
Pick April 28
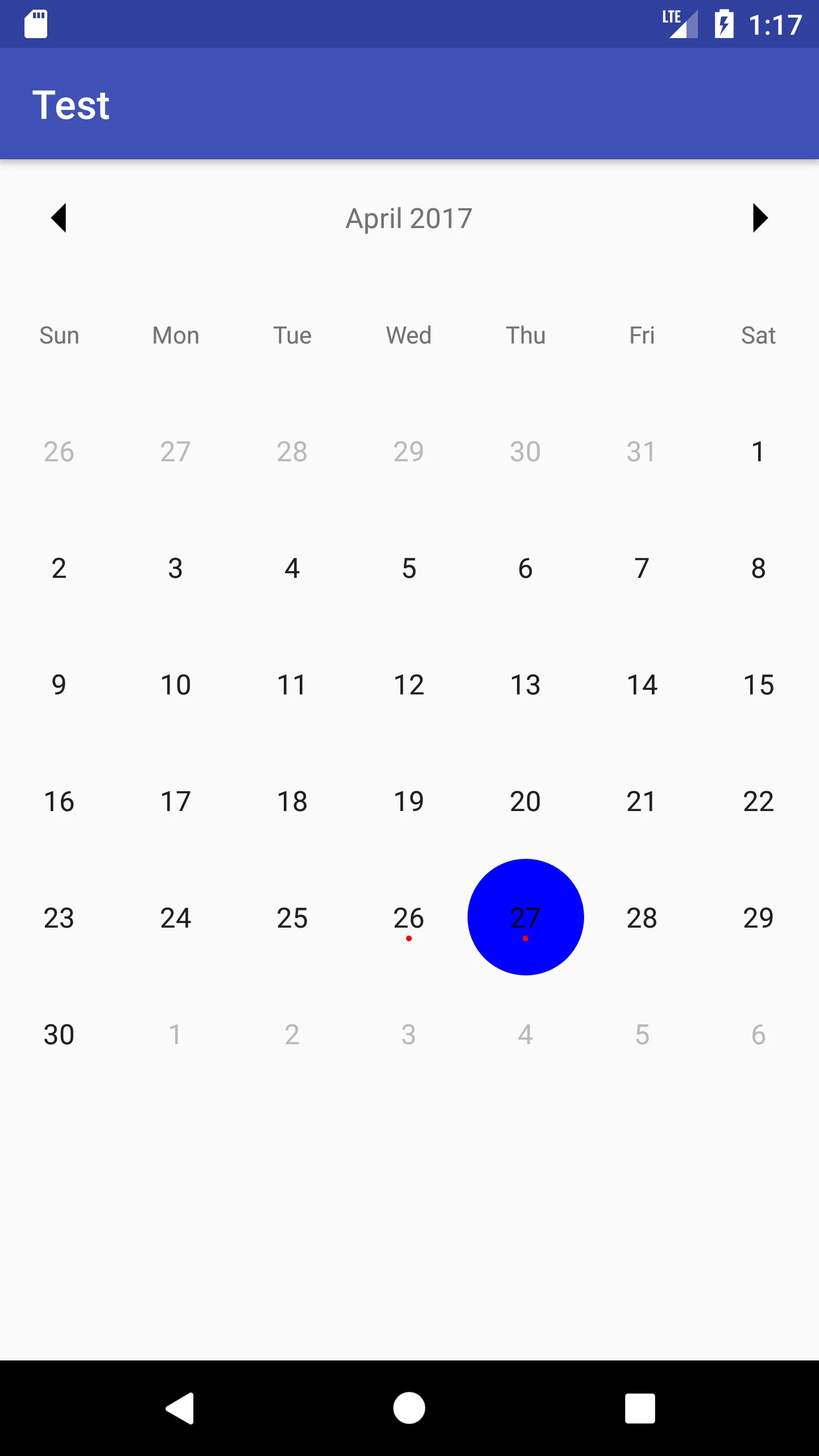642,918
